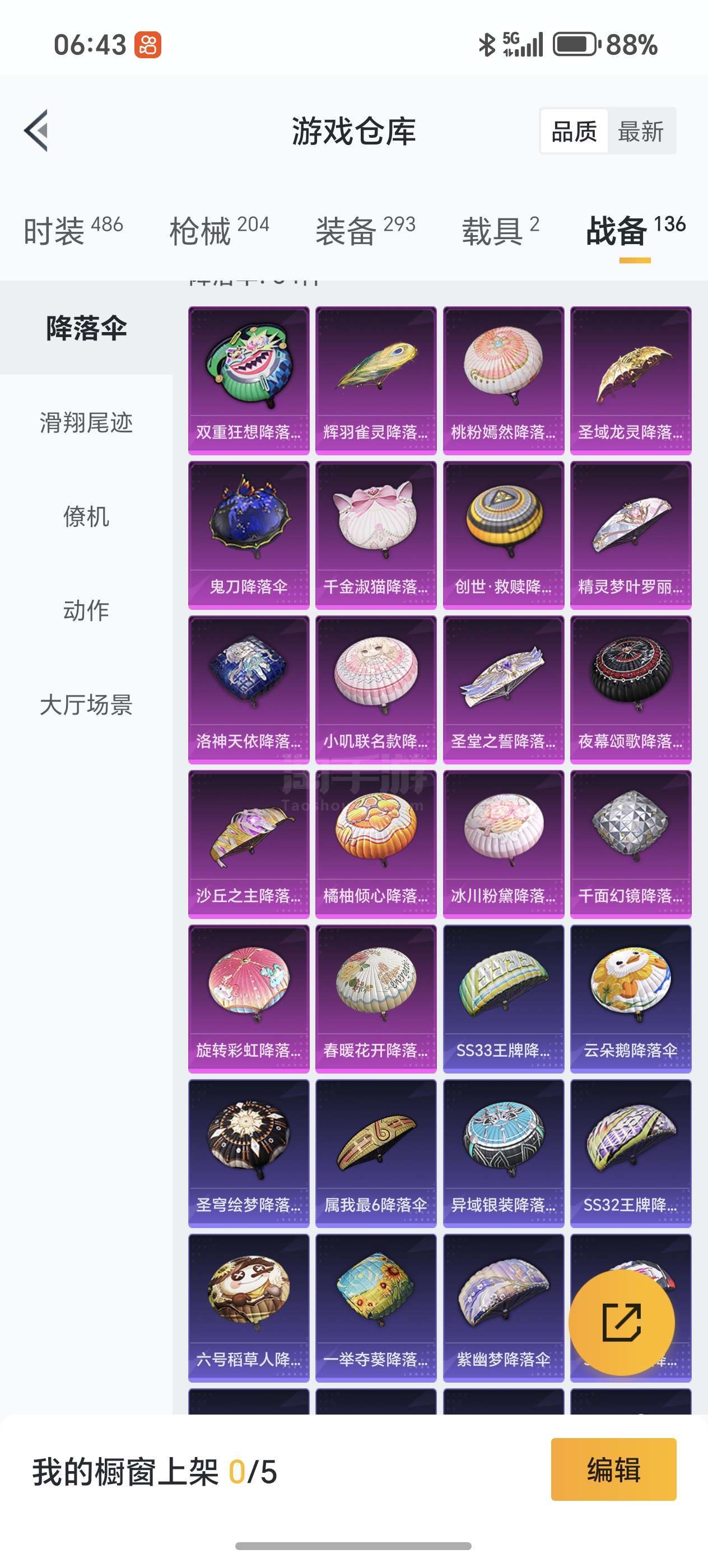Select the 滑翔尾迹 category
The height and width of the screenshot is (1568, 708).
pos(86,422)
